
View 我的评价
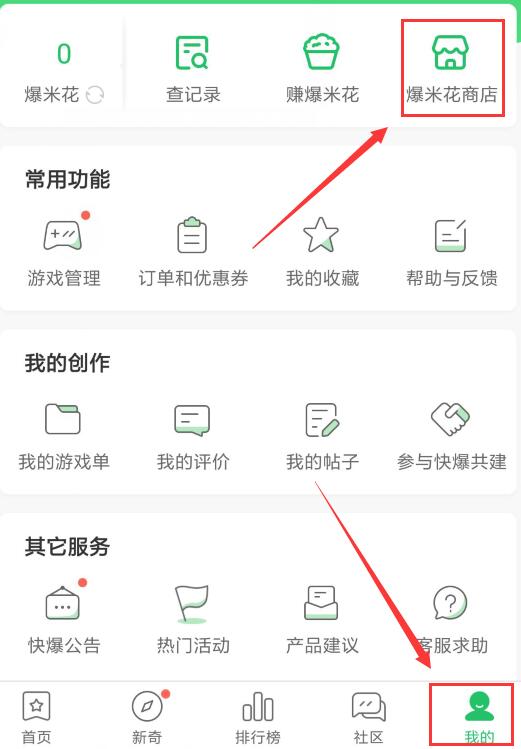(193, 437)
